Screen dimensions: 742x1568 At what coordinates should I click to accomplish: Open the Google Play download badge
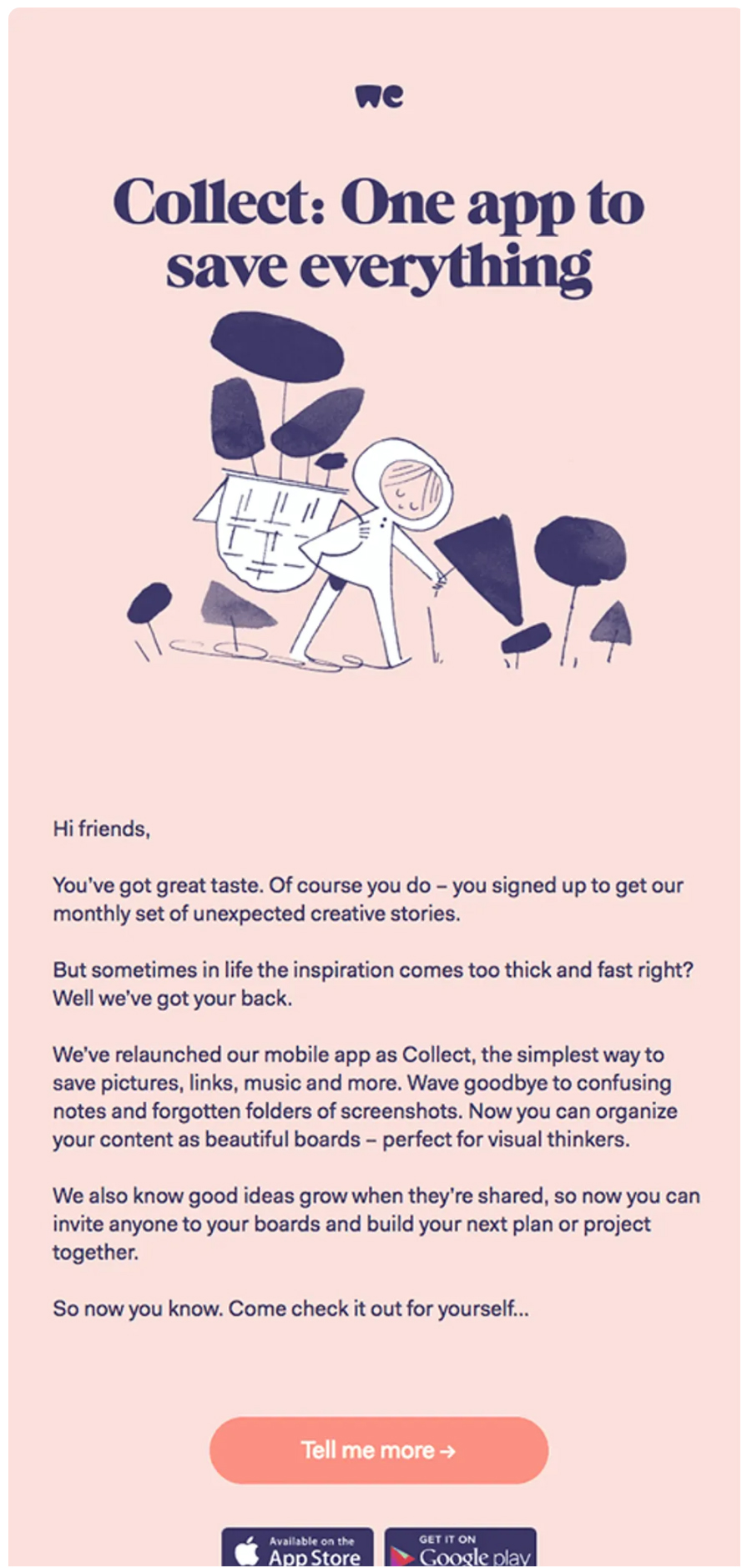click(461, 1548)
